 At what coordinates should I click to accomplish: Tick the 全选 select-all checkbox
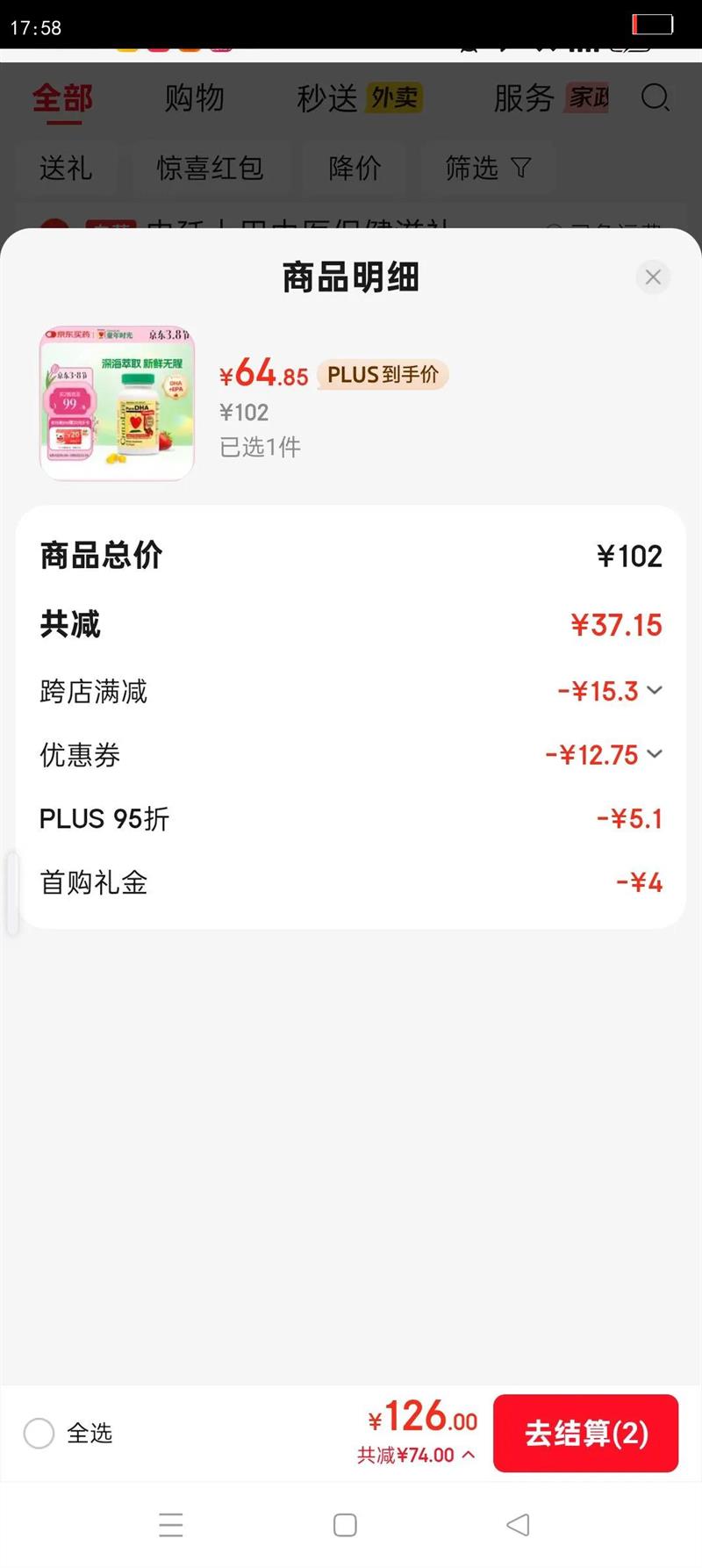[x=39, y=1434]
